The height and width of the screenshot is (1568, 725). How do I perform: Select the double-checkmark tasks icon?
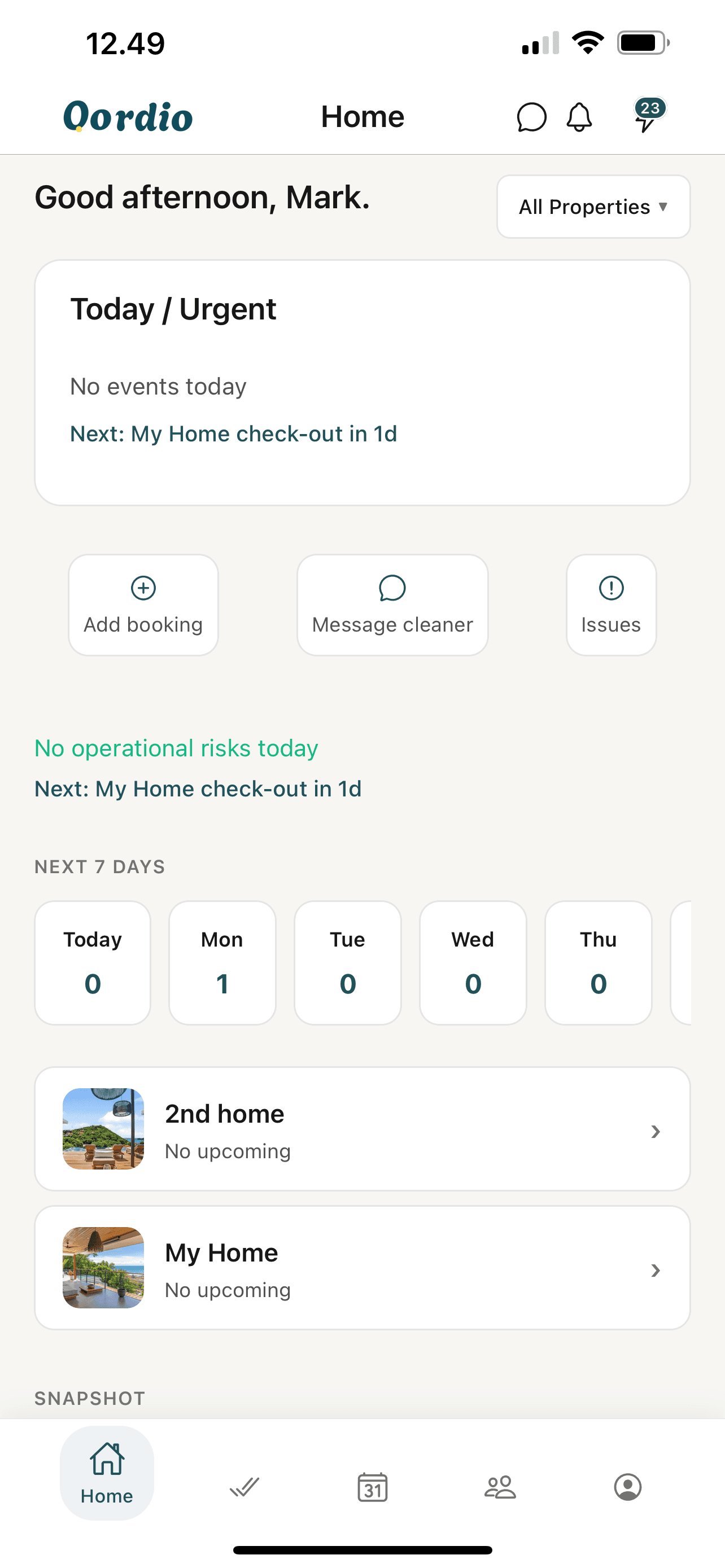243,1488
